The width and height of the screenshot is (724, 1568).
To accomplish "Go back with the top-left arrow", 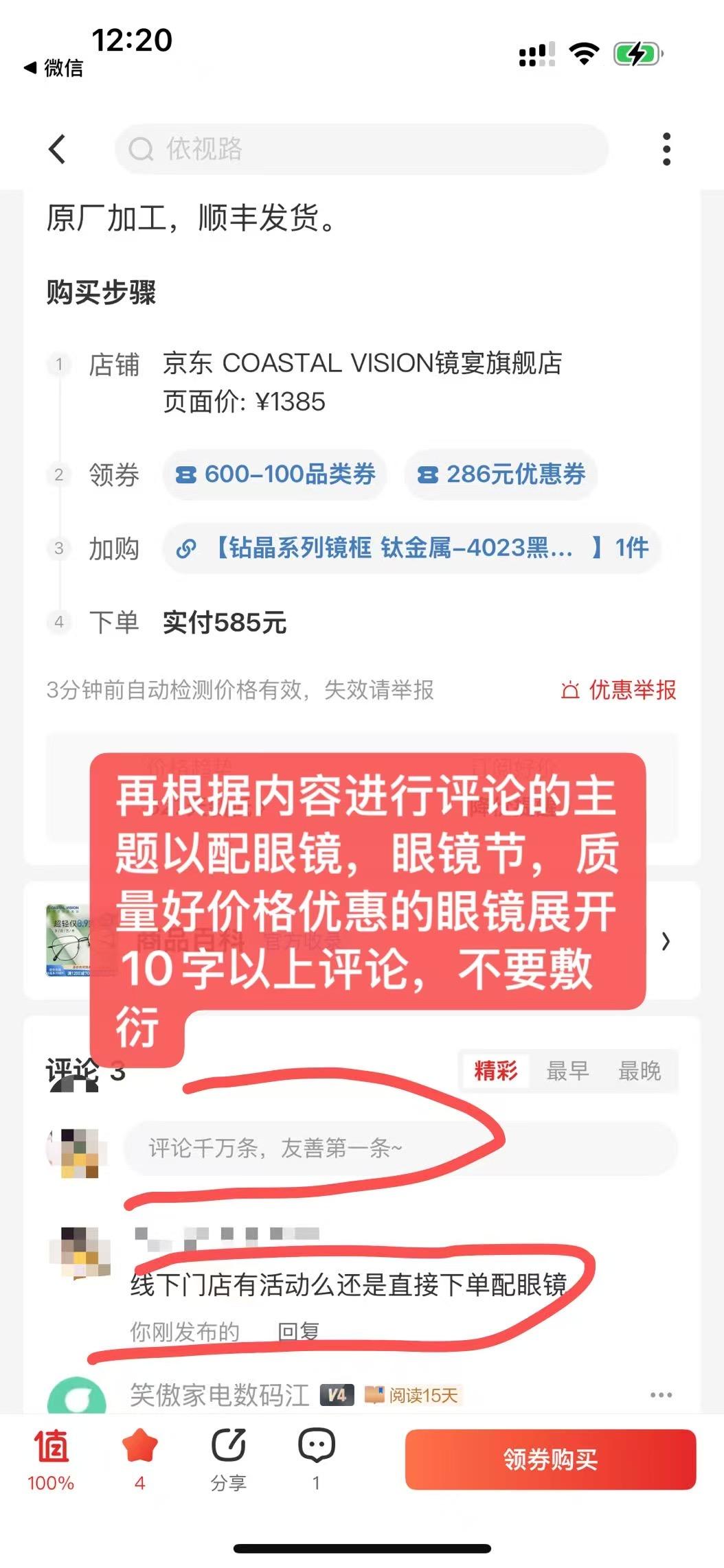I will click(x=57, y=149).
